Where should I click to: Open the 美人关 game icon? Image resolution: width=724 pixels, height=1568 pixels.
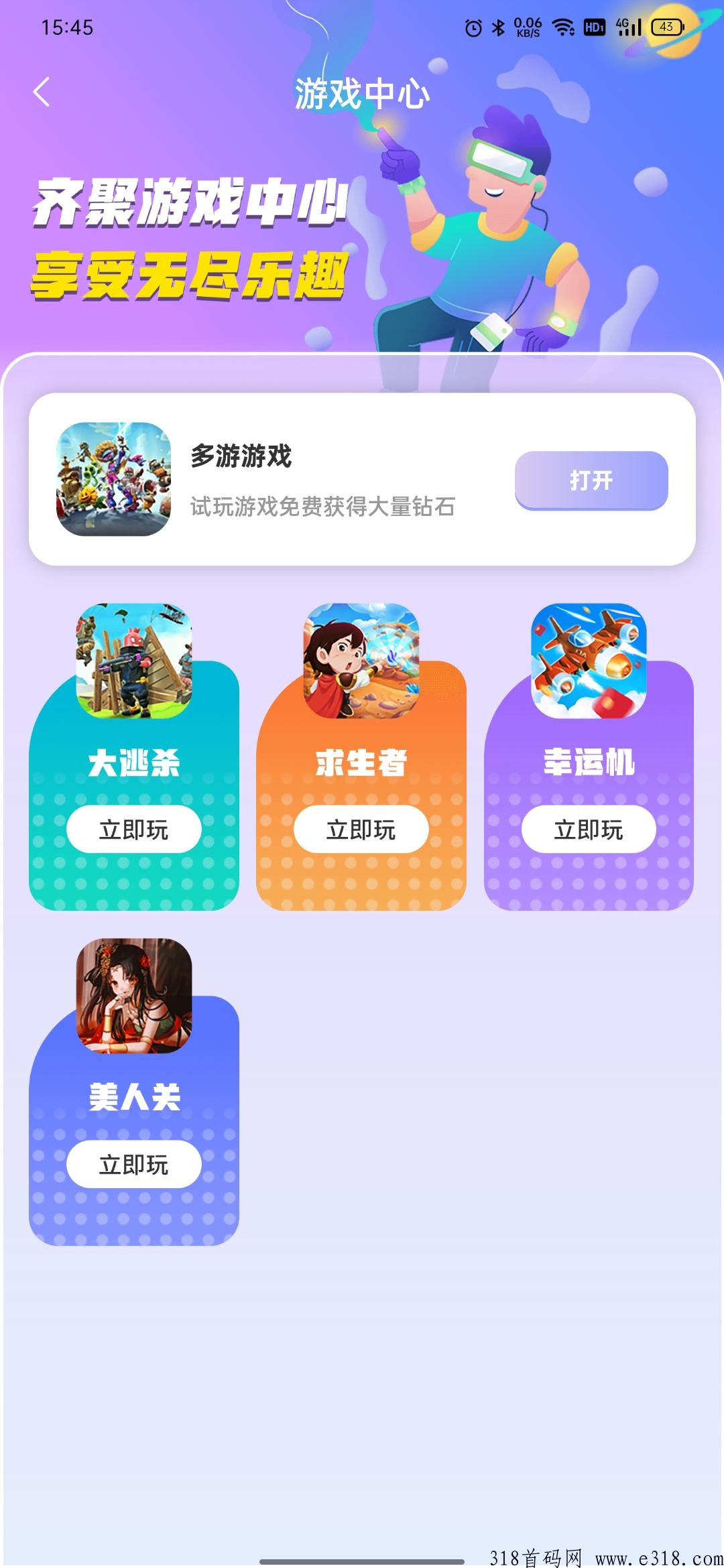(x=134, y=996)
